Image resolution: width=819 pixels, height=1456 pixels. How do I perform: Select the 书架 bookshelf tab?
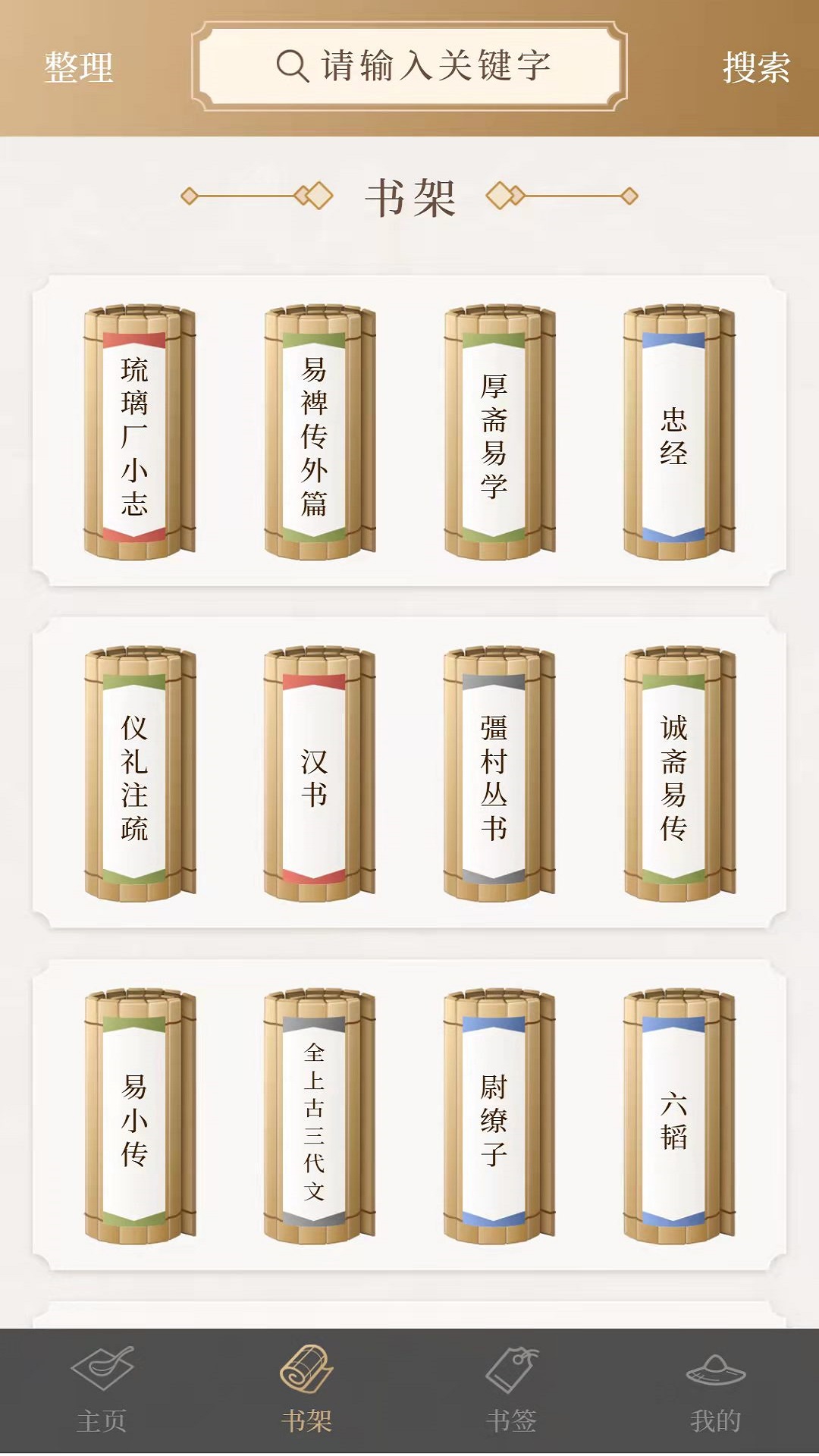coord(306,1391)
